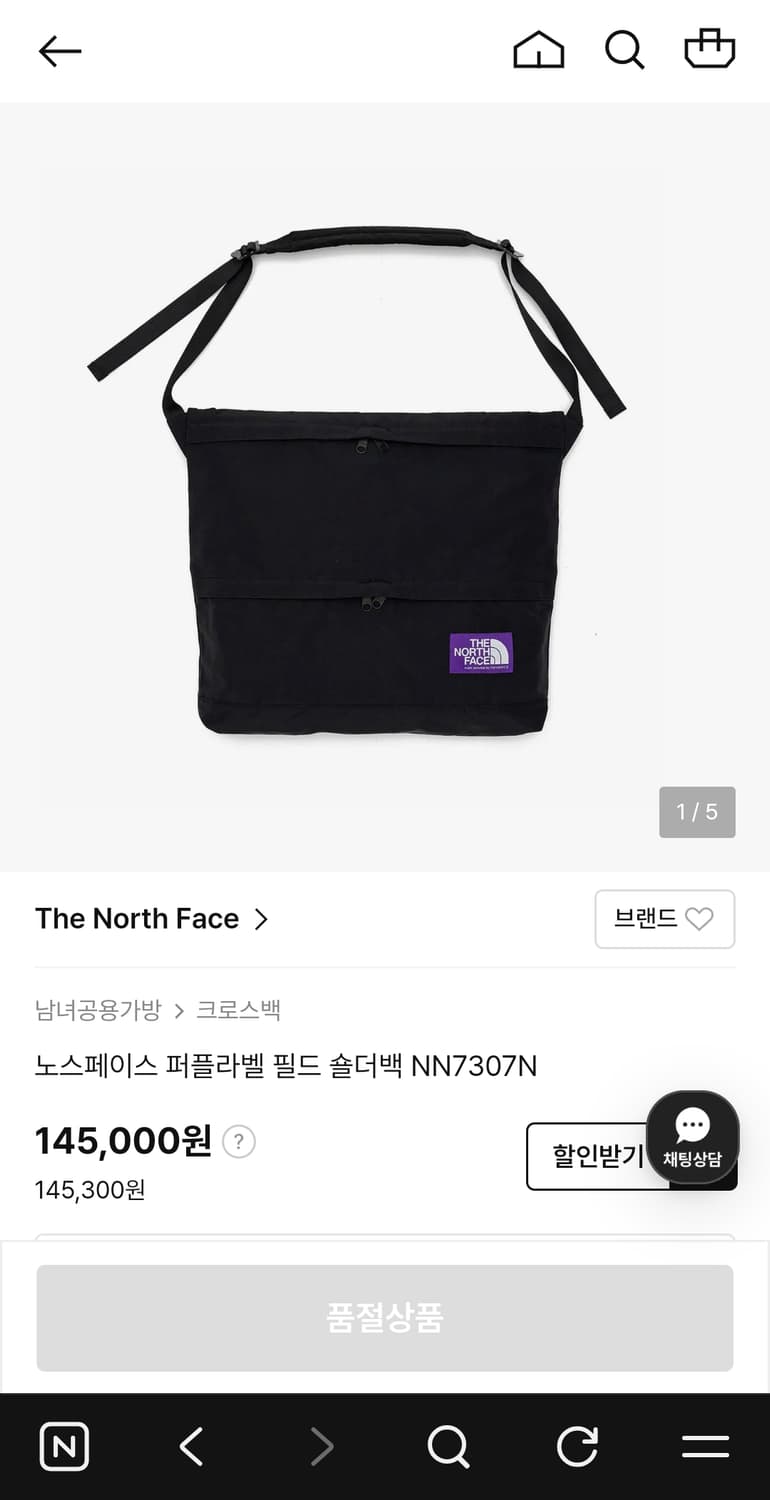
Task: Expand The North Face brand page chevron
Action: pyautogui.click(x=260, y=918)
